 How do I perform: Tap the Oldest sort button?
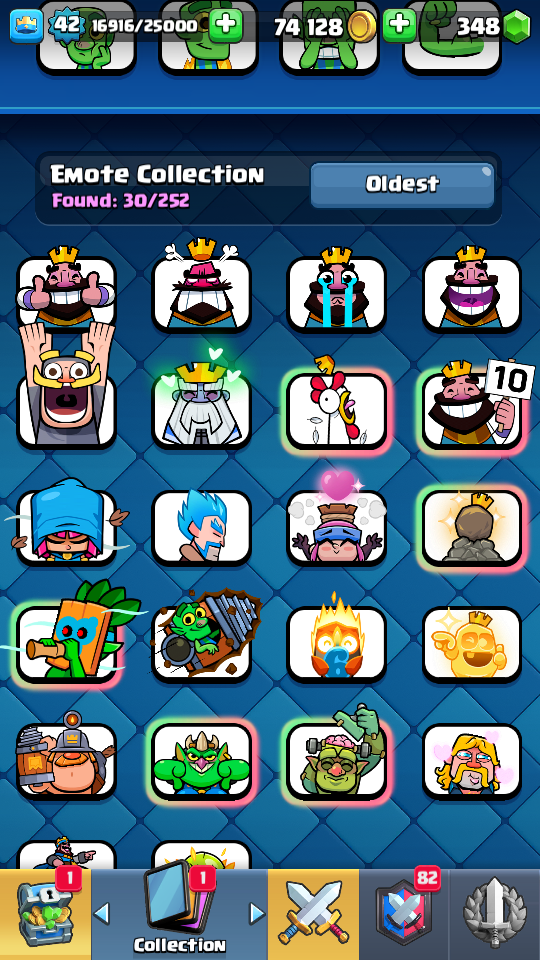[402, 185]
